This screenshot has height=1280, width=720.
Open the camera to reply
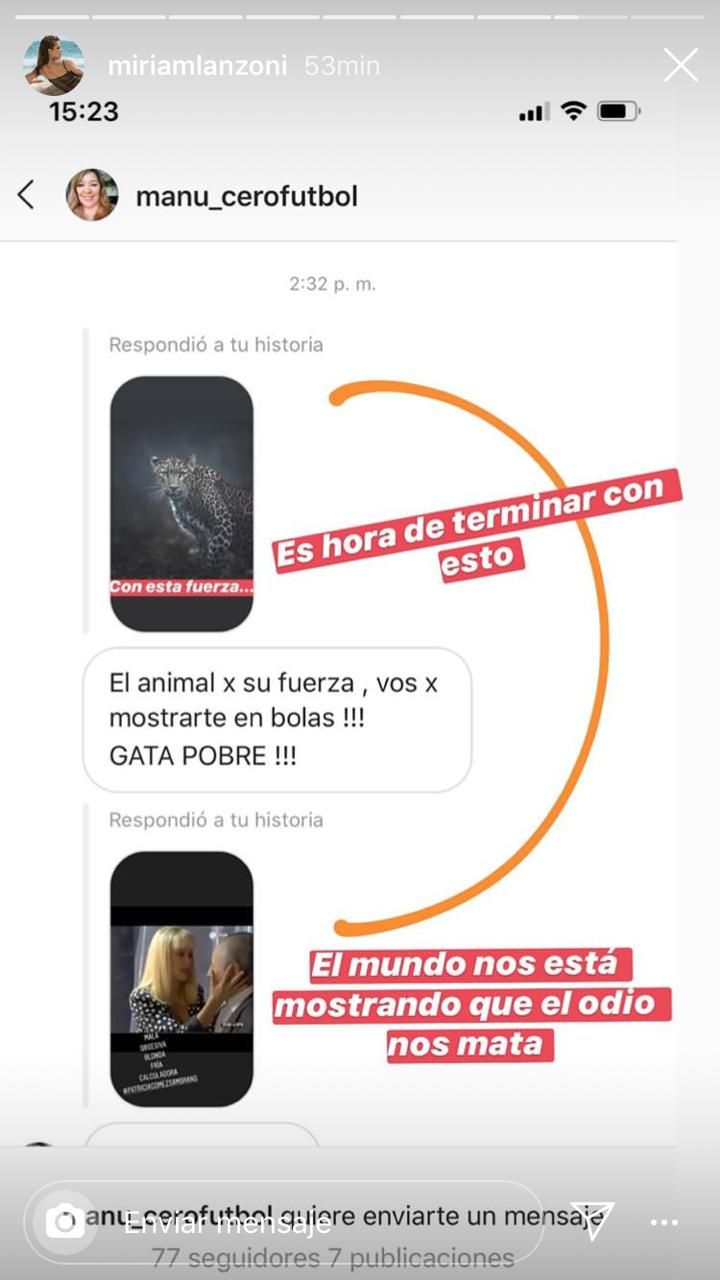pos(66,1221)
